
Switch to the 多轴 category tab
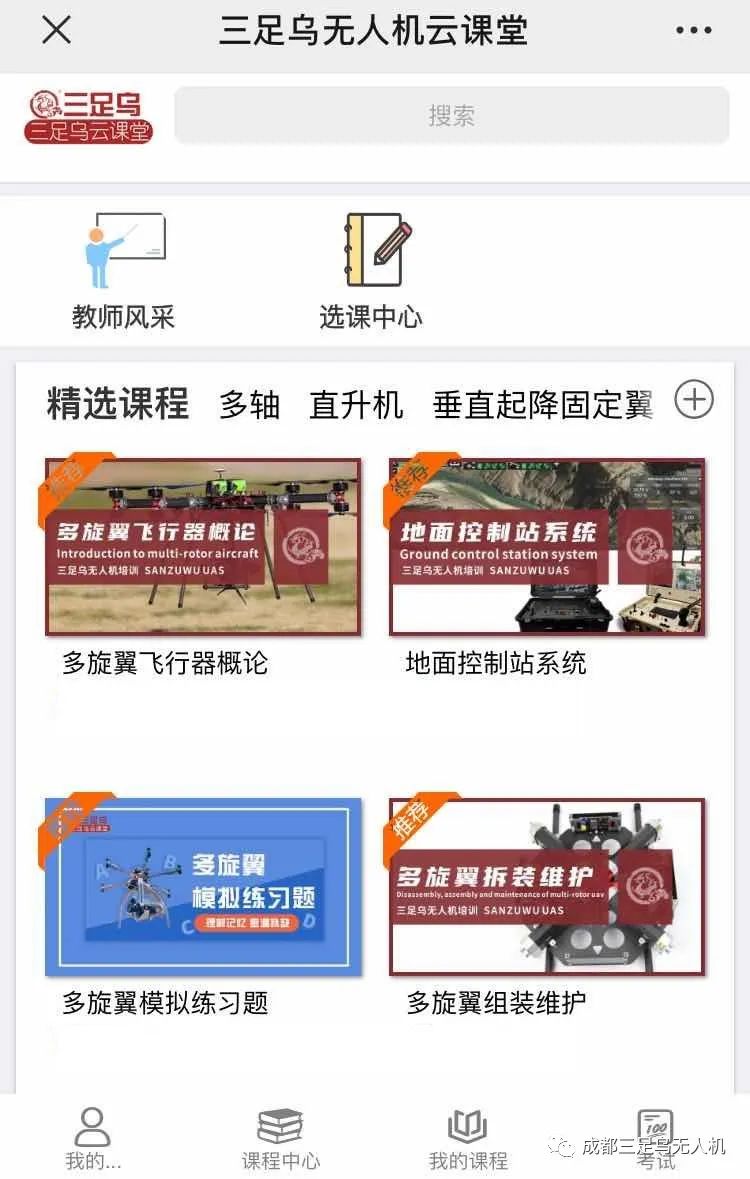click(x=250, y=405)
